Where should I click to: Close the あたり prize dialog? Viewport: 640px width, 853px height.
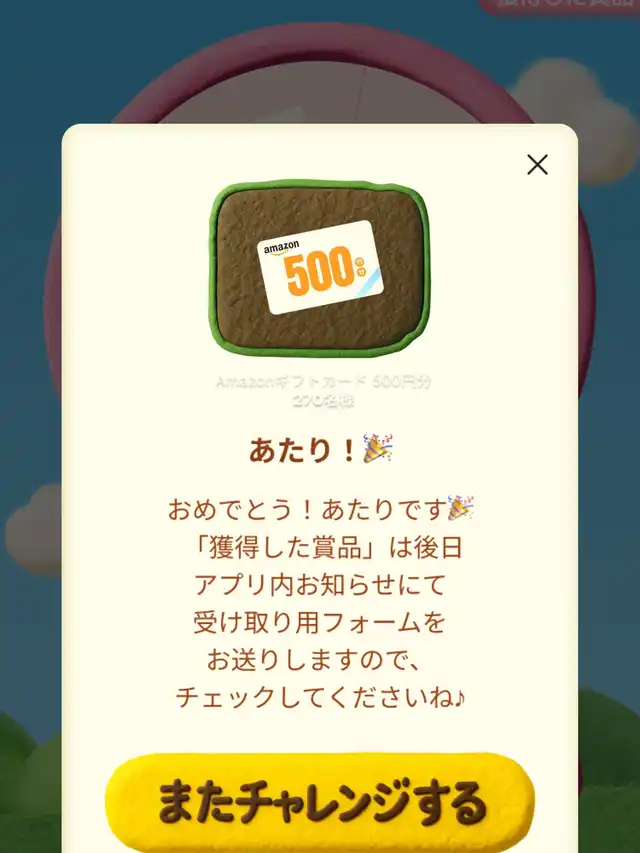click(537, 165)
